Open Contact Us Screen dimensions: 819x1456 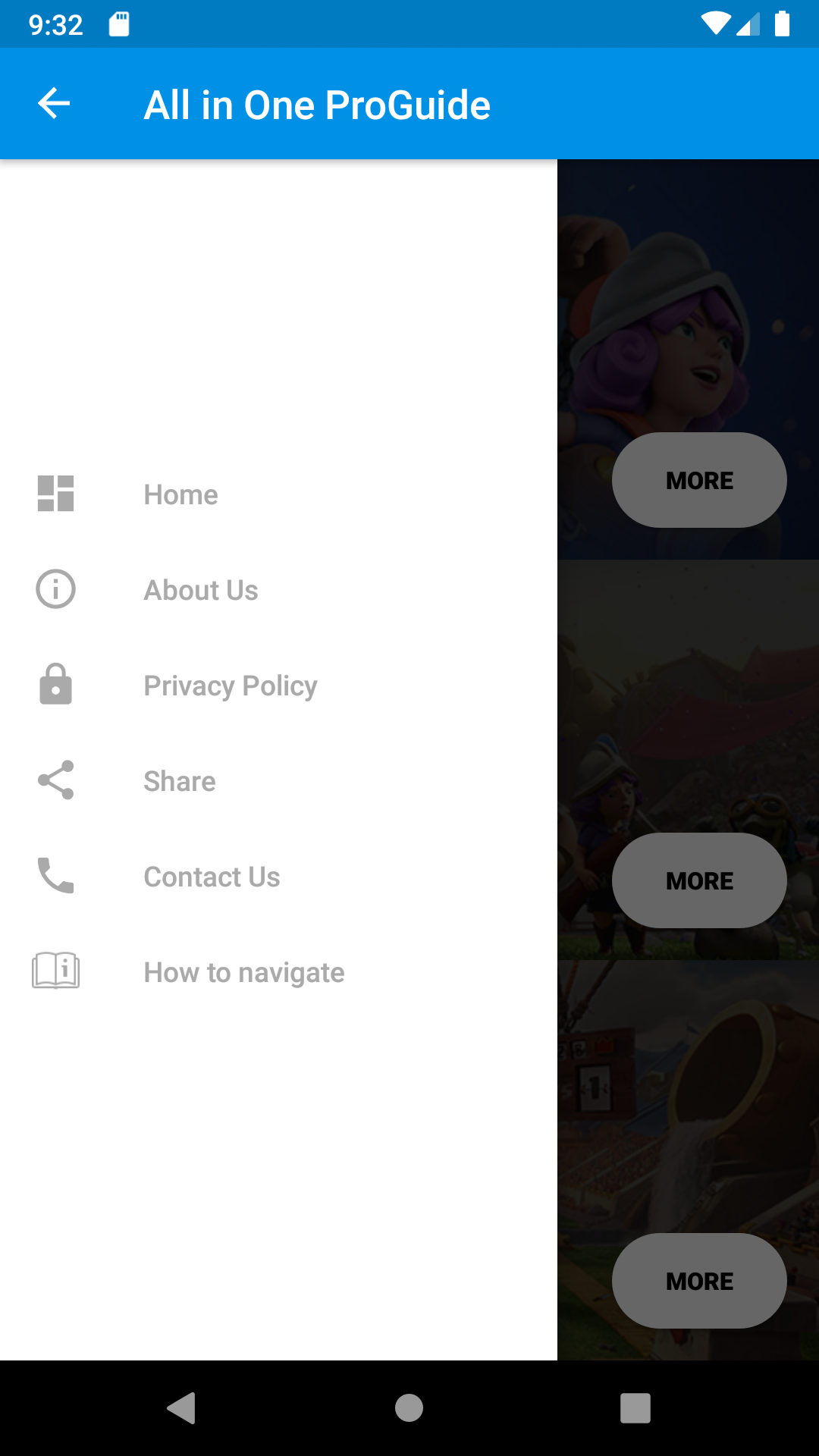click(212, 877)
